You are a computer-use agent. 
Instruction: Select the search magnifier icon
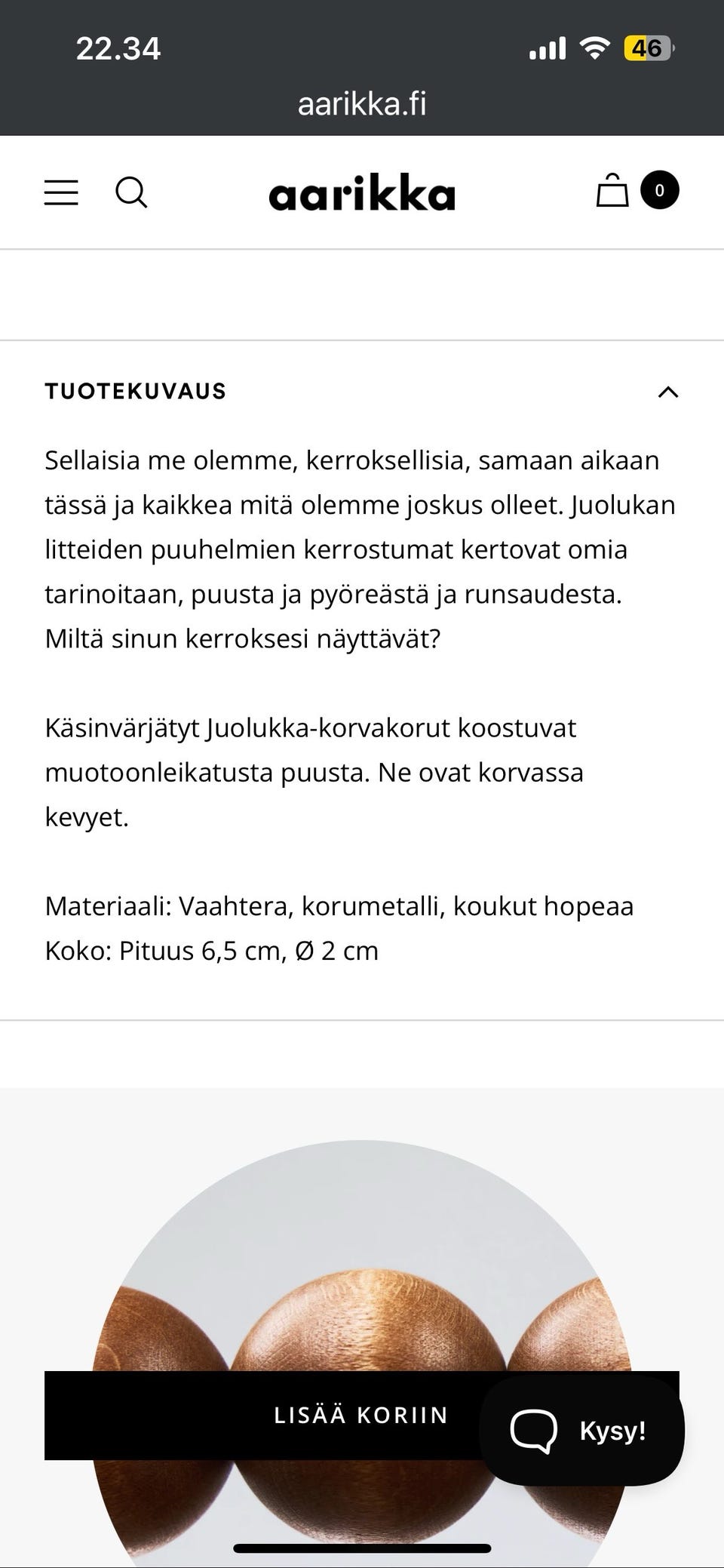[x=133, y=192]
